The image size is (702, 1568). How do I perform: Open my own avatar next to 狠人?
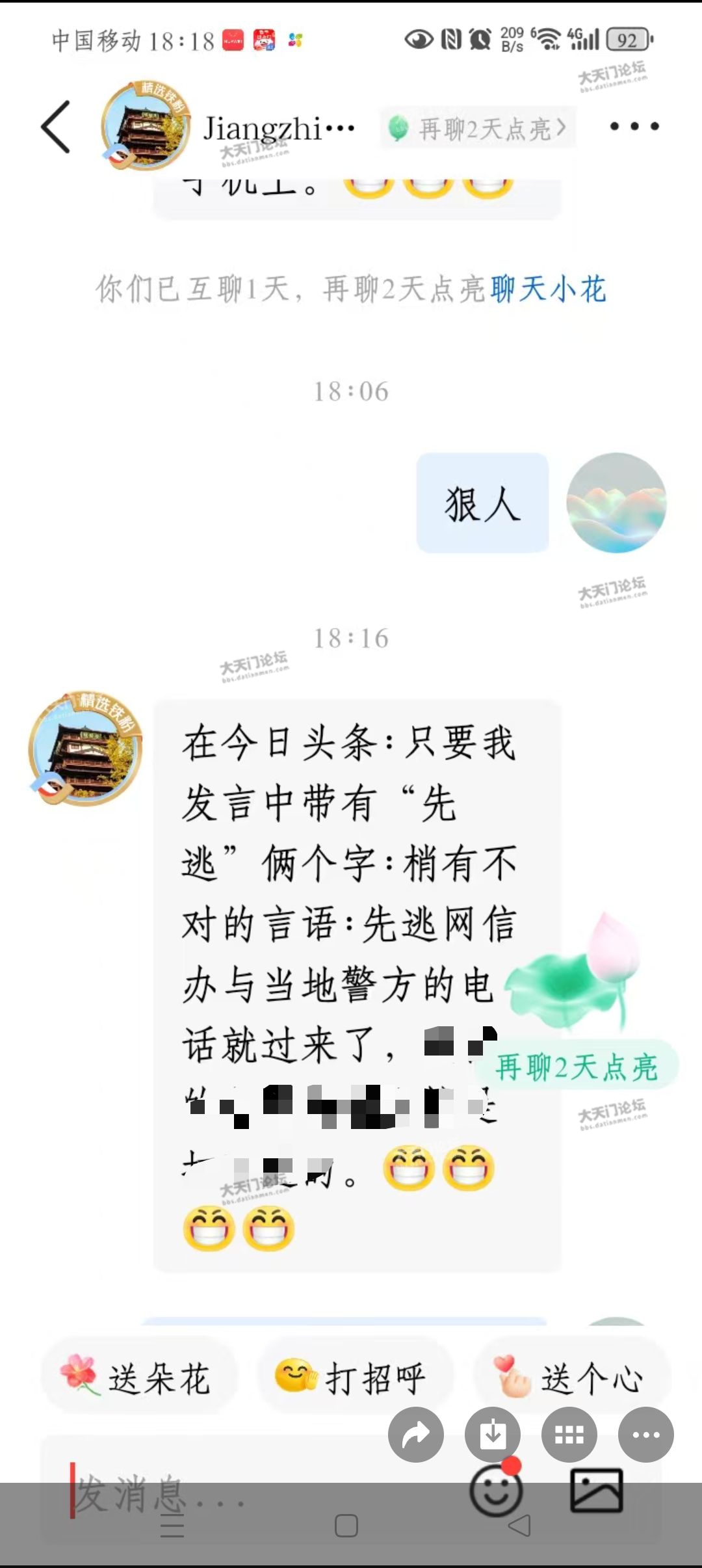616,503
